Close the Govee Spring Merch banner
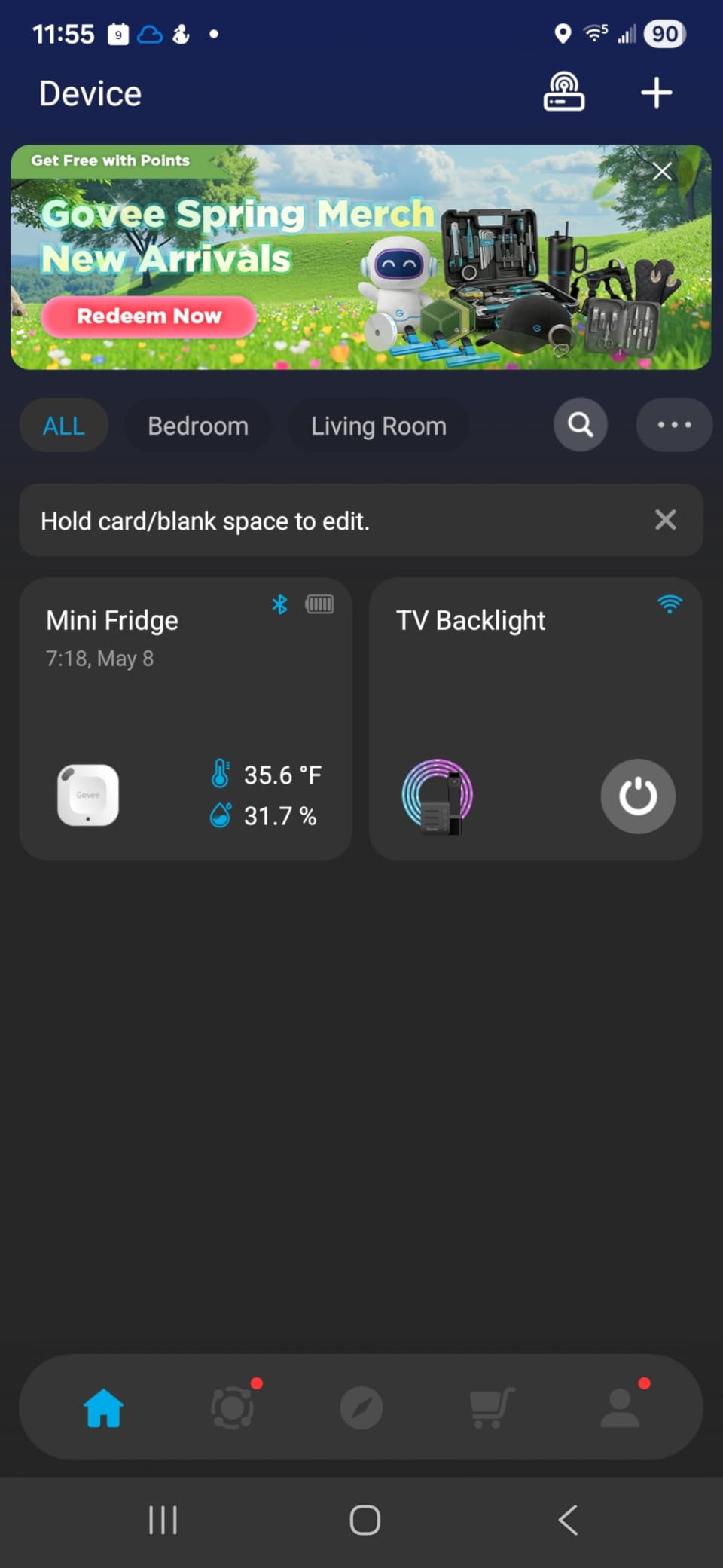Screen dimensions: 723x1568 click(x=662, y=172)
